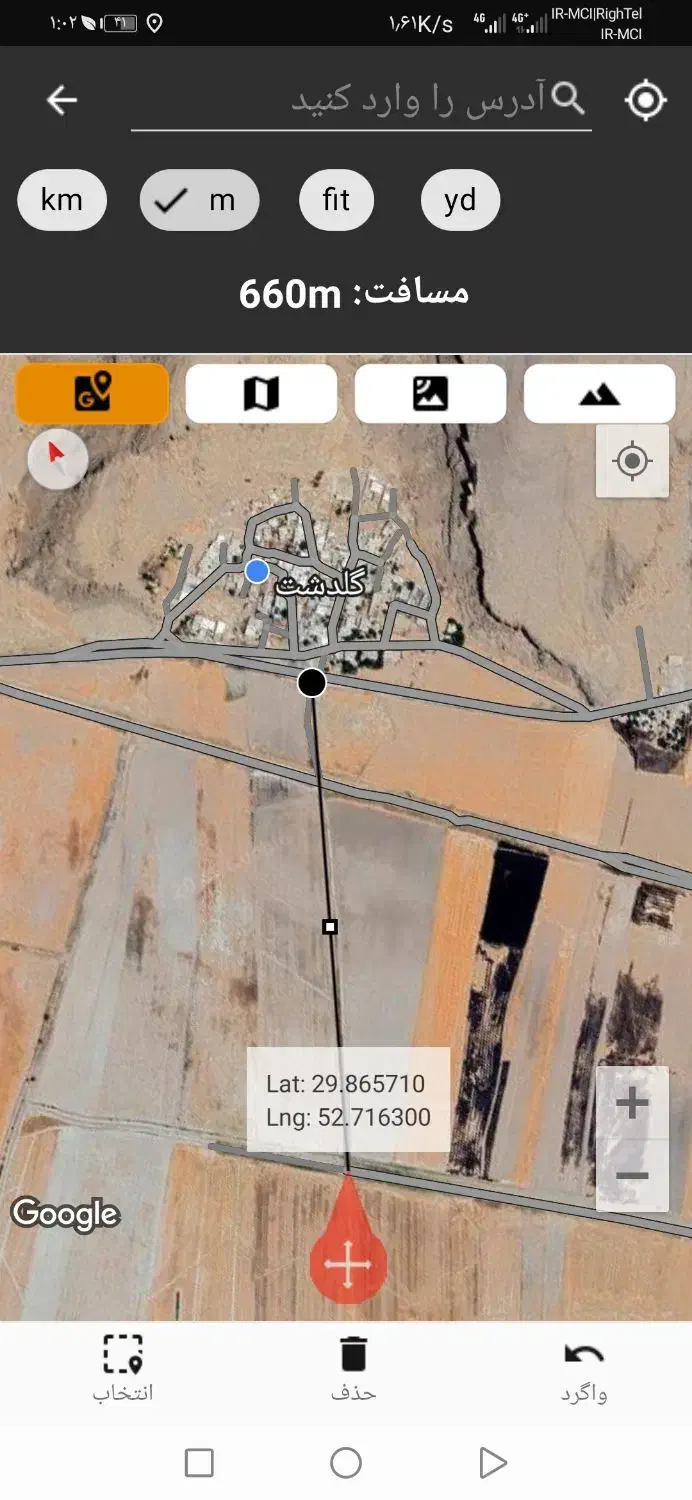The image size is (692, 1500).
Task: Select the m unit chip
Action: pos(199,200)
